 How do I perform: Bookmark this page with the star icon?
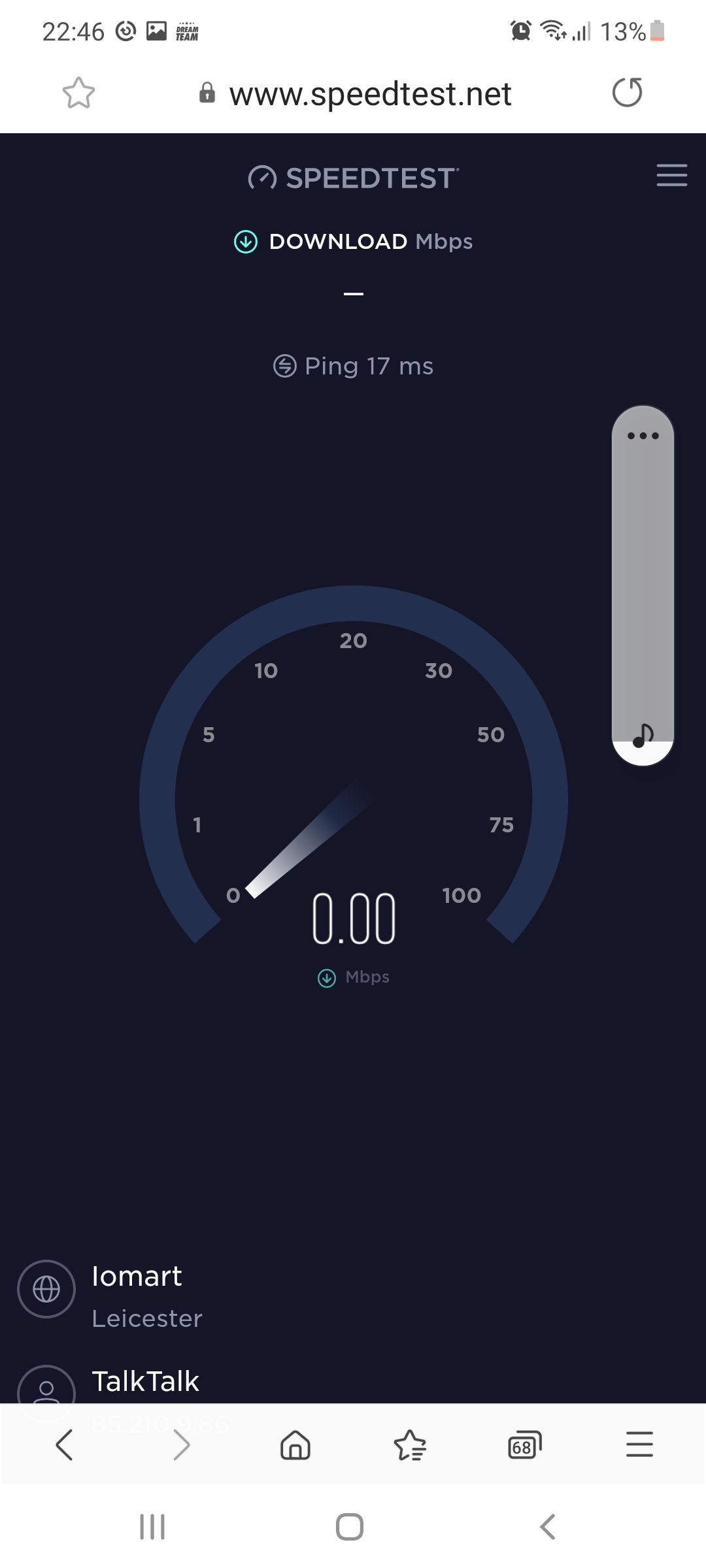pos(78,93)
